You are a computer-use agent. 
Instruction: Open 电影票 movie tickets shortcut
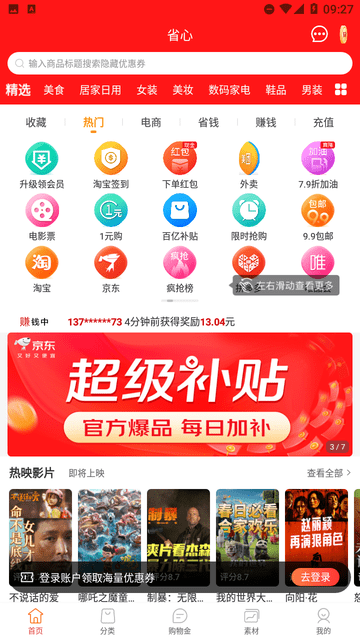coord(42,218)
